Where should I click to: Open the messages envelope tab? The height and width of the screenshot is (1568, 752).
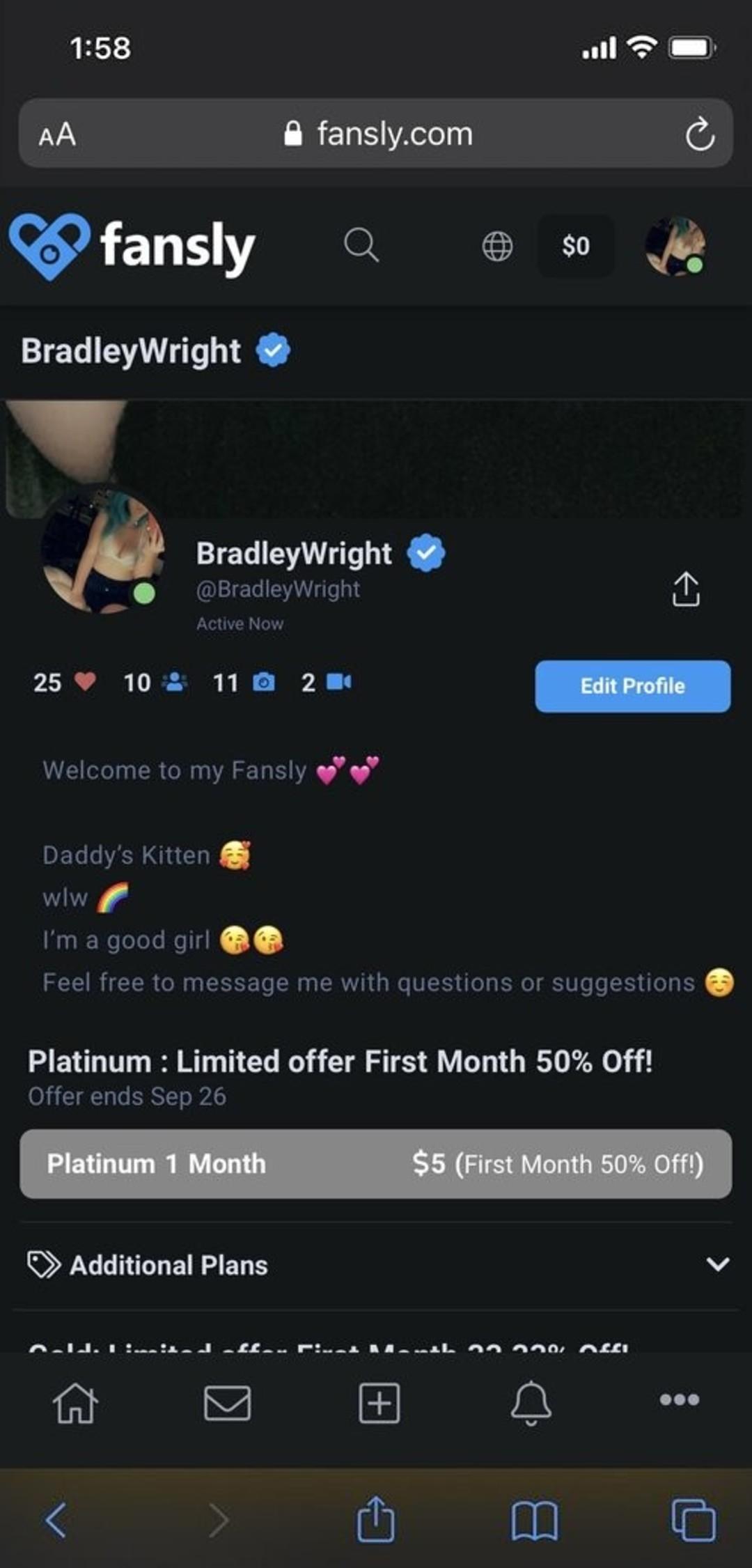point(228,1402)
